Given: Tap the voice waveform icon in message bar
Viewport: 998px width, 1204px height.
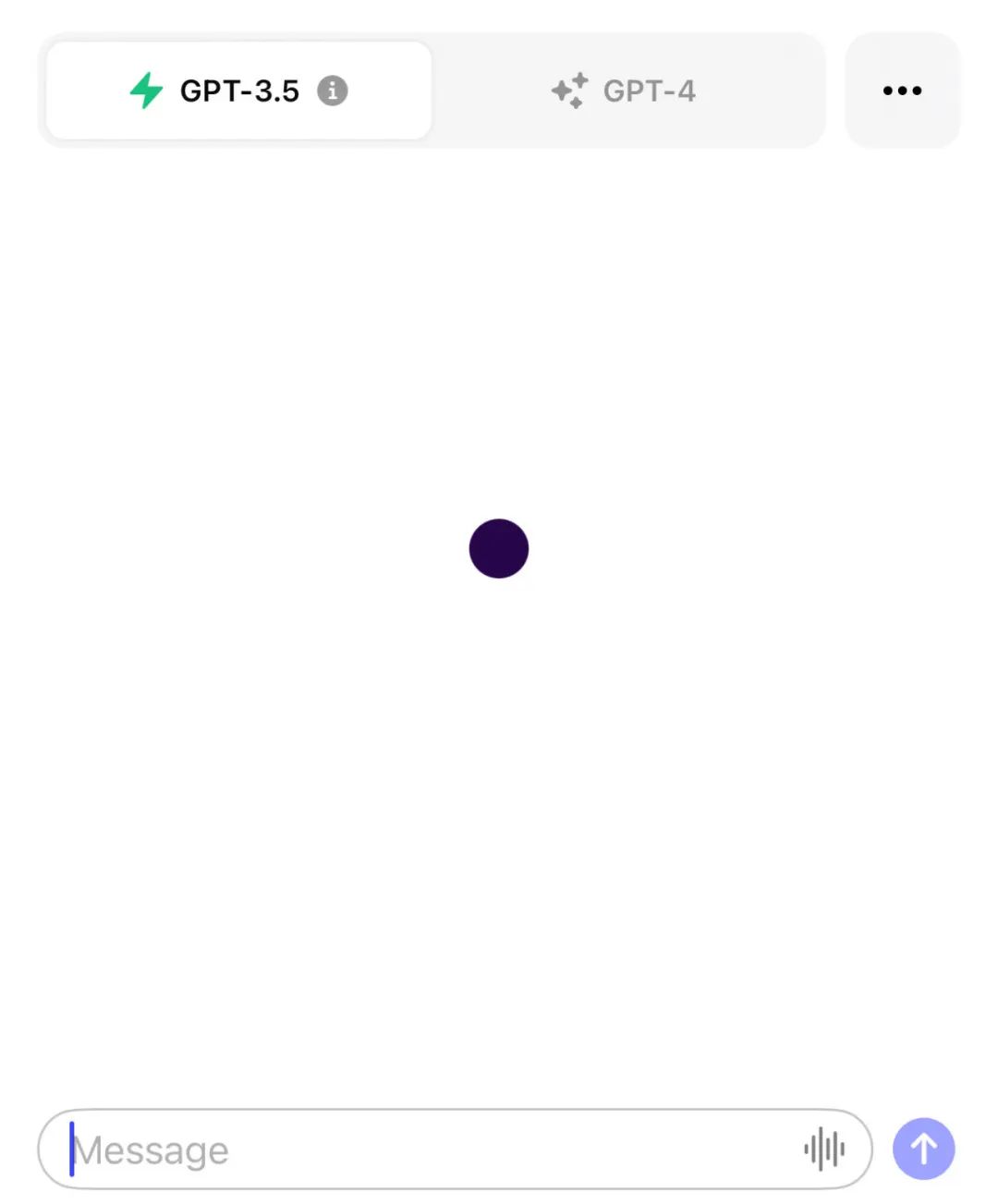Looking at the screenshot, I should pyautogui.click(x=822, y=1149).
